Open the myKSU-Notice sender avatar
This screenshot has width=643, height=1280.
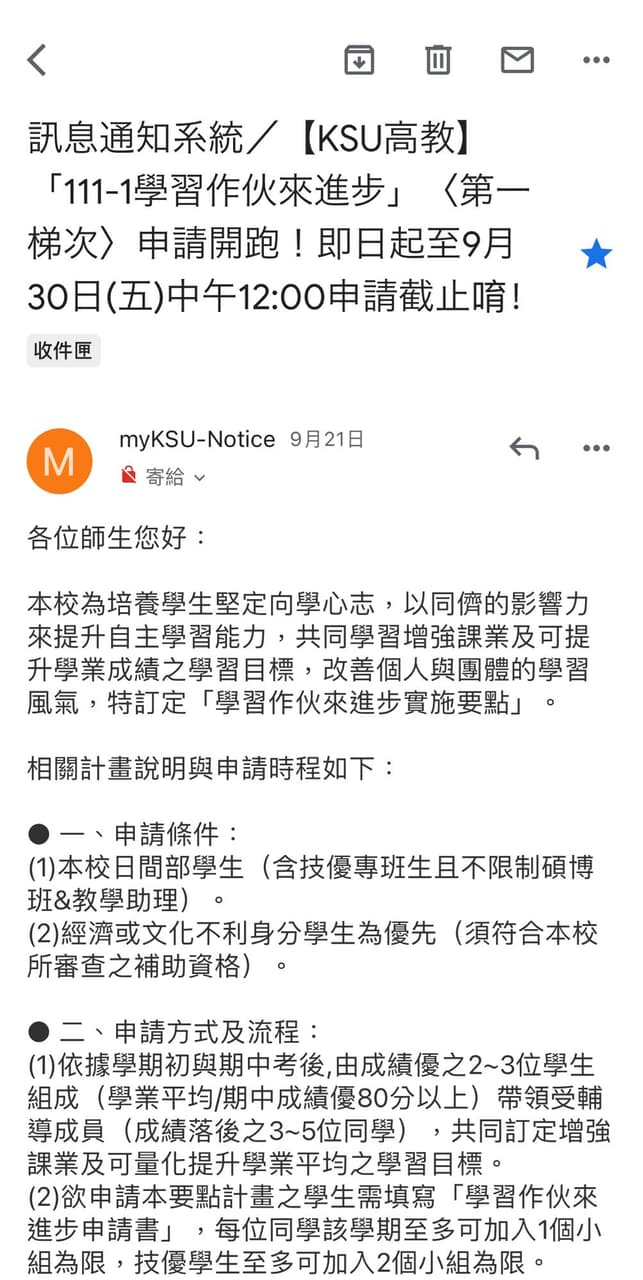59,461
